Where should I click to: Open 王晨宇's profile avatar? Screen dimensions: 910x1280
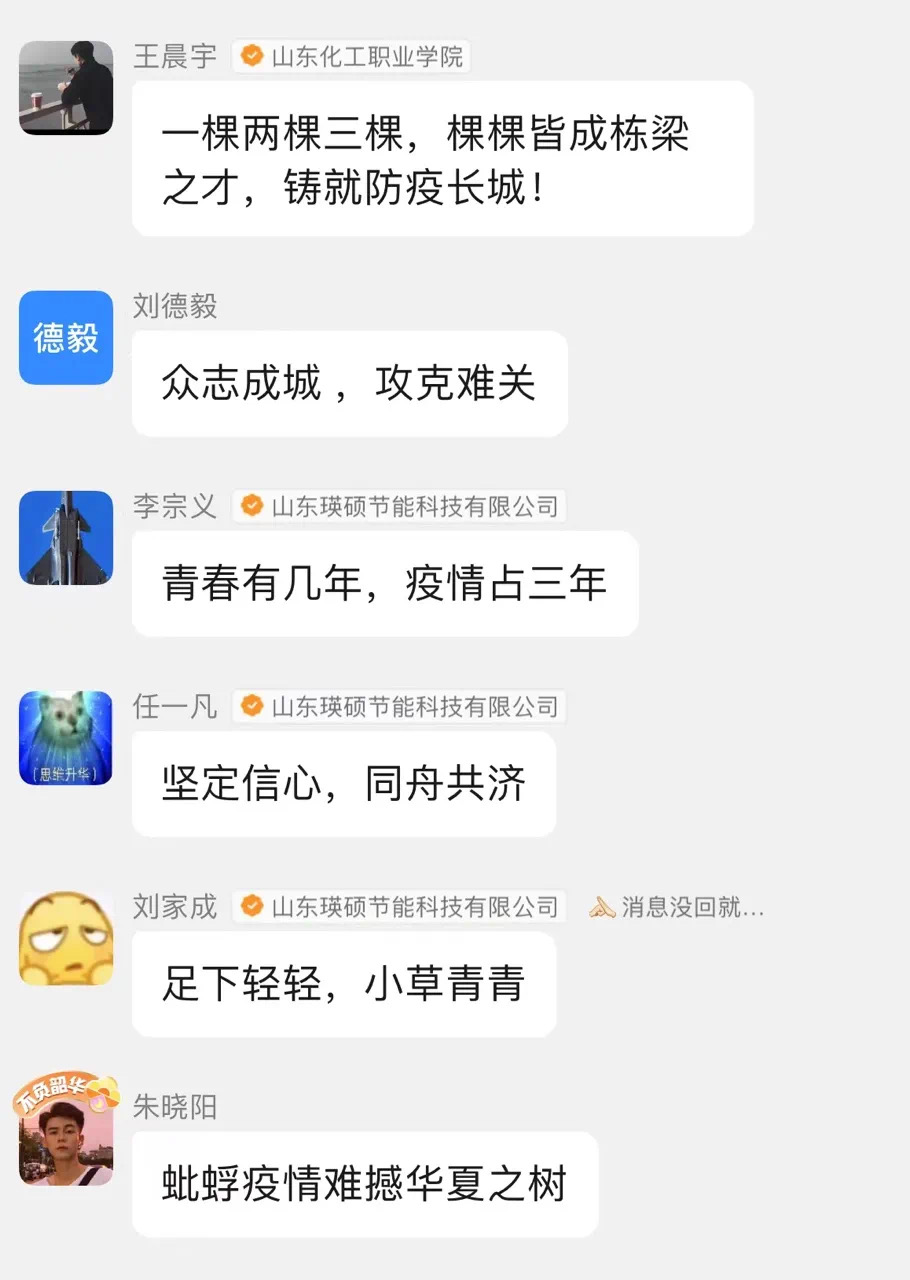pyautogui.click(x=66, y=88)
